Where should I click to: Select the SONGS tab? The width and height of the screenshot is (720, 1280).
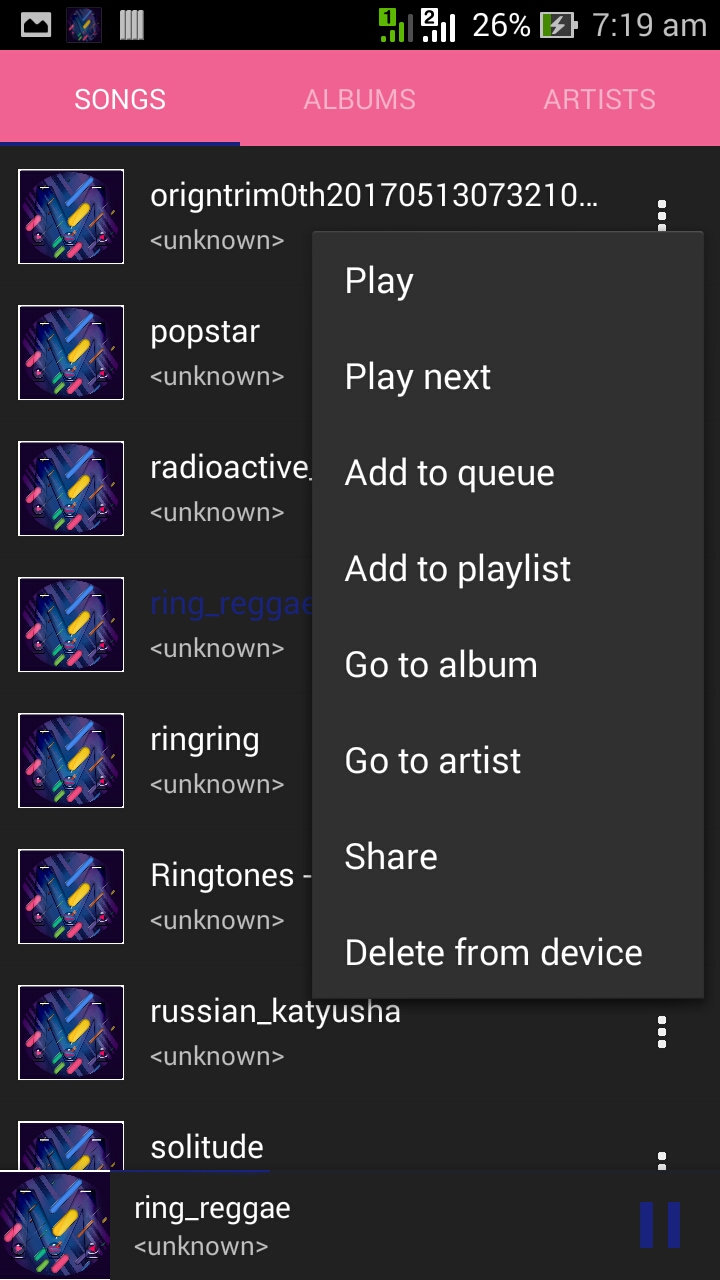119,98
